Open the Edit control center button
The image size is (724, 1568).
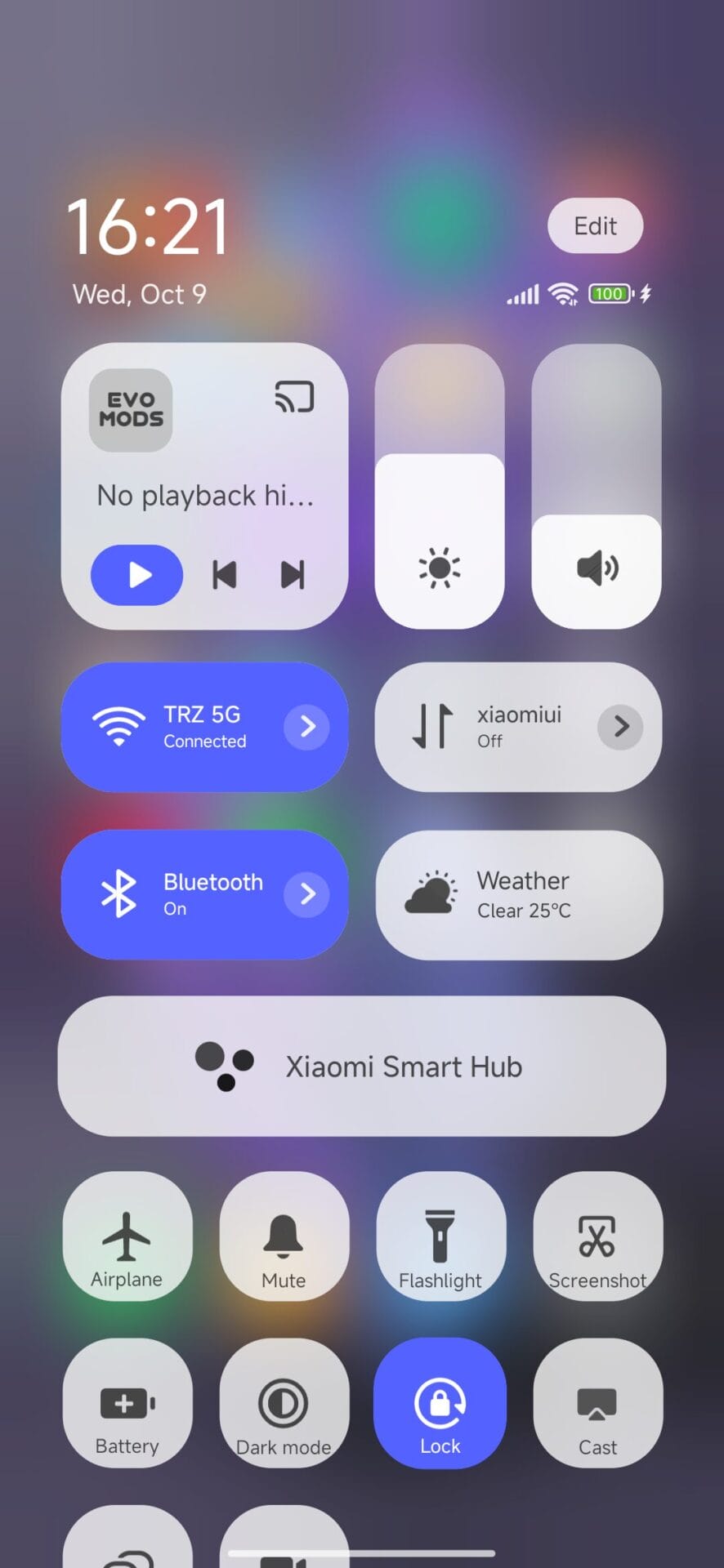(595, 226)
